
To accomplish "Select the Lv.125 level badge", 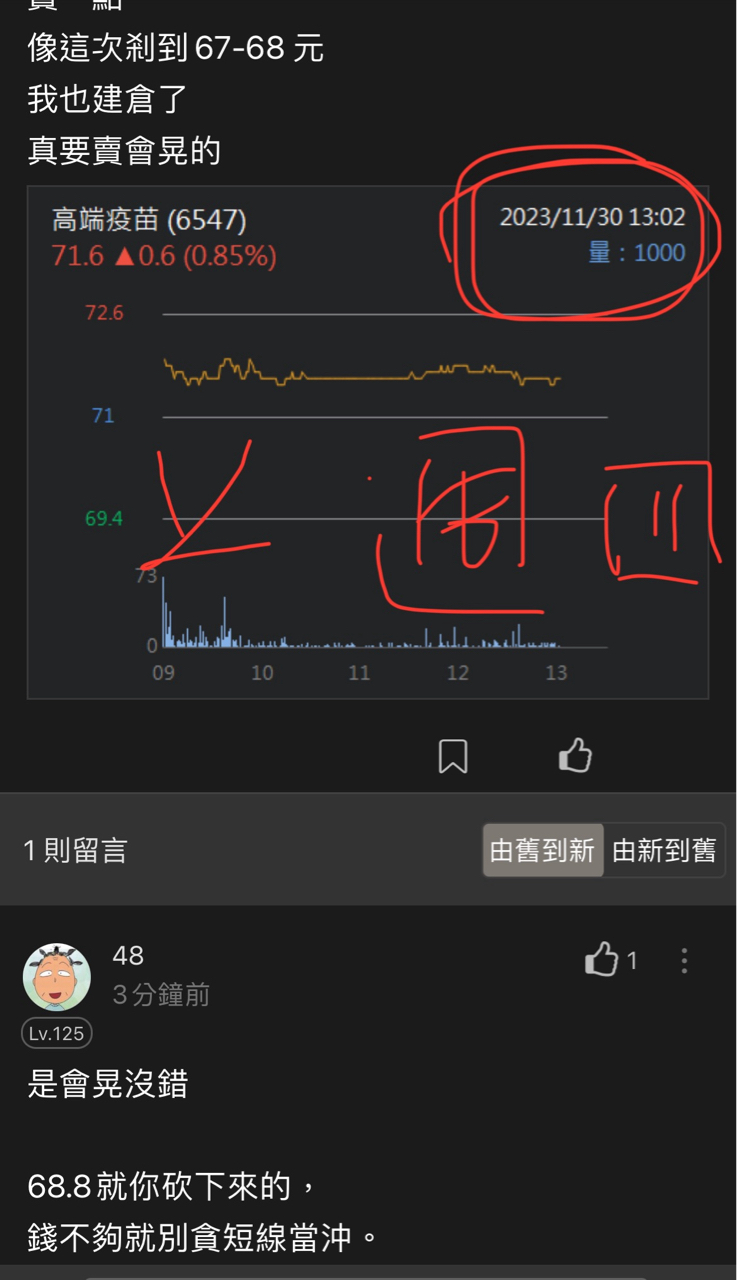I will point(56,1034).
